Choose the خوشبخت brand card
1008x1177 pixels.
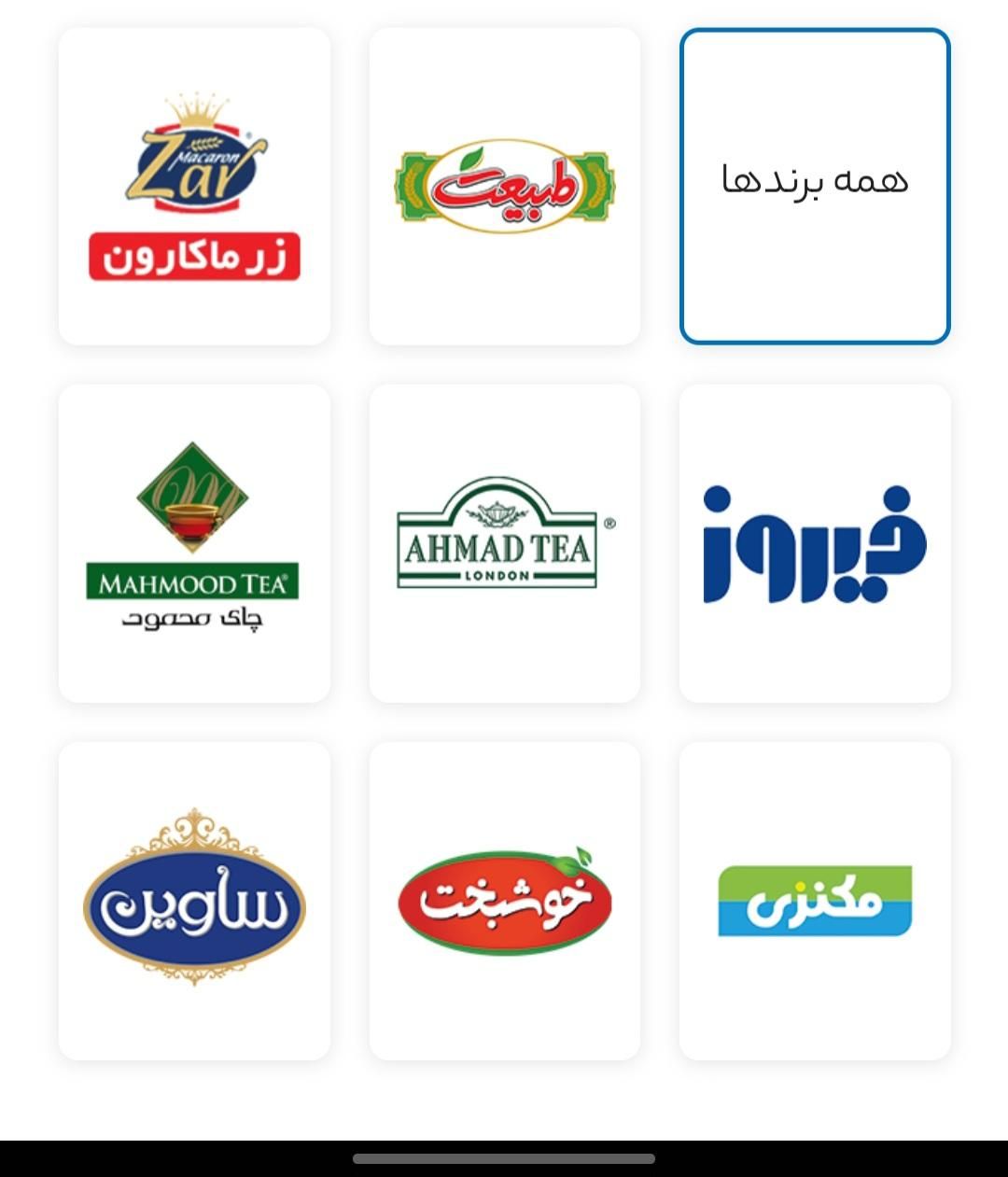click(x=504, y=901)
